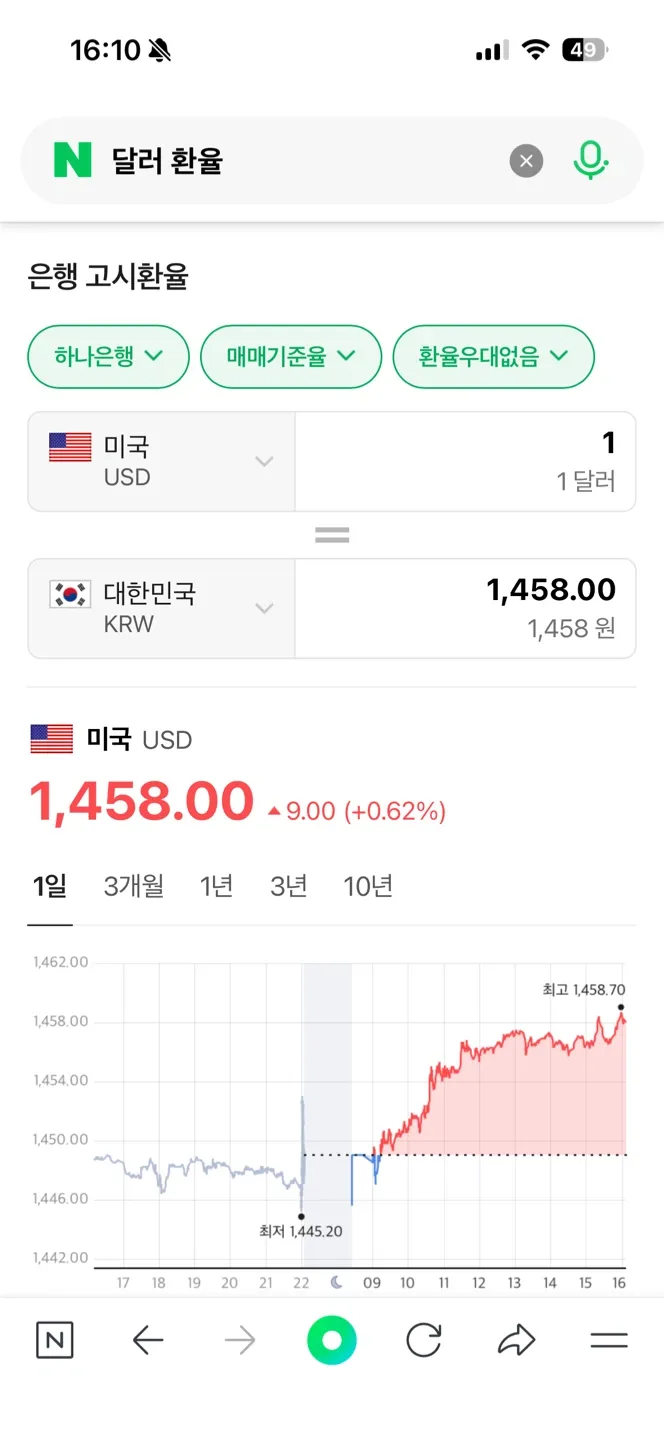
Task: Start voice search with the microphone
Action: point(590,161)
